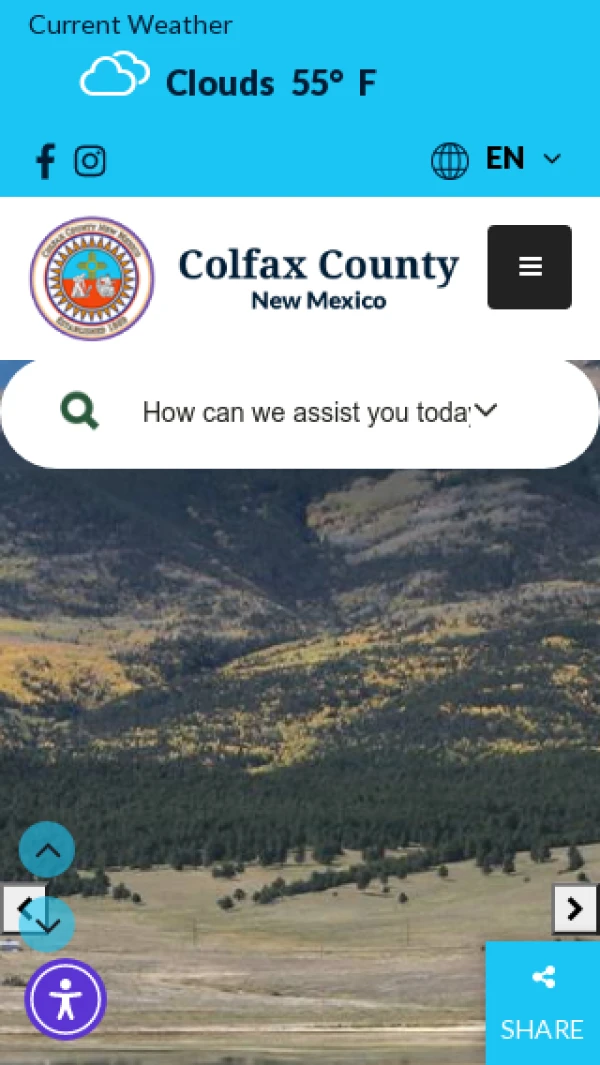The width and height of the screenshot is (600, 1065).
Task: Open the accessibility options button
Action: (x=66, y=999)
